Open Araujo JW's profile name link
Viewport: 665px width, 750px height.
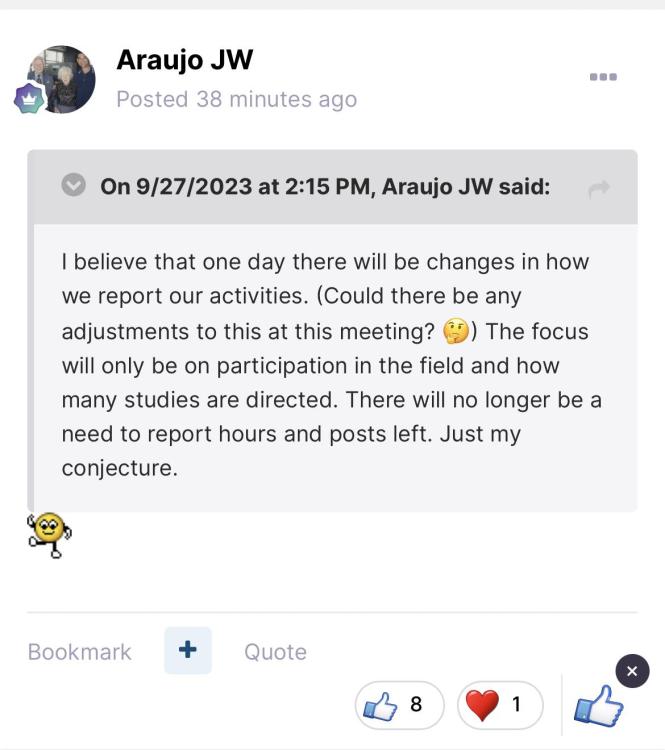[x=184, y=60]
